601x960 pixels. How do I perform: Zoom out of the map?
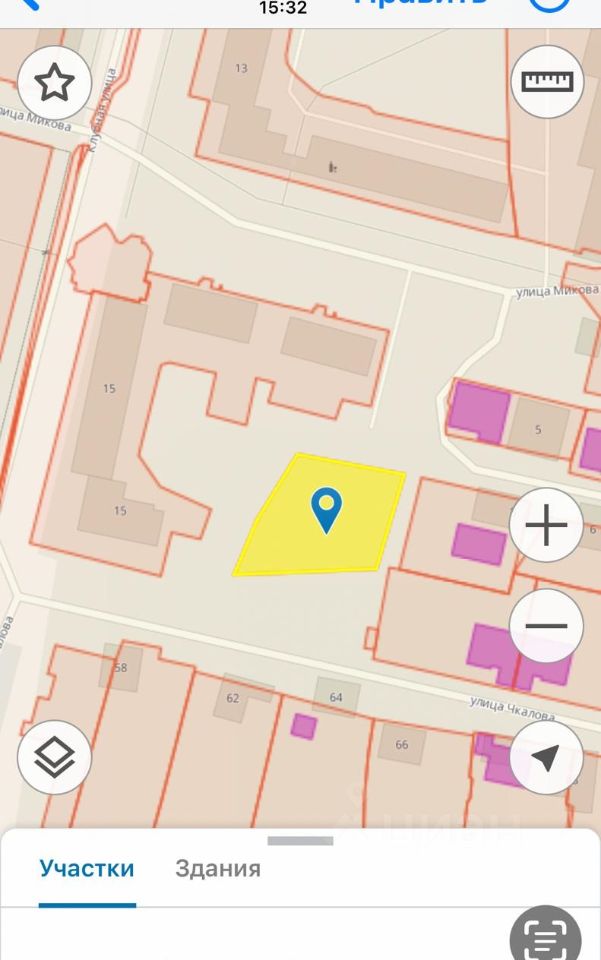click(x=546, y=627)
